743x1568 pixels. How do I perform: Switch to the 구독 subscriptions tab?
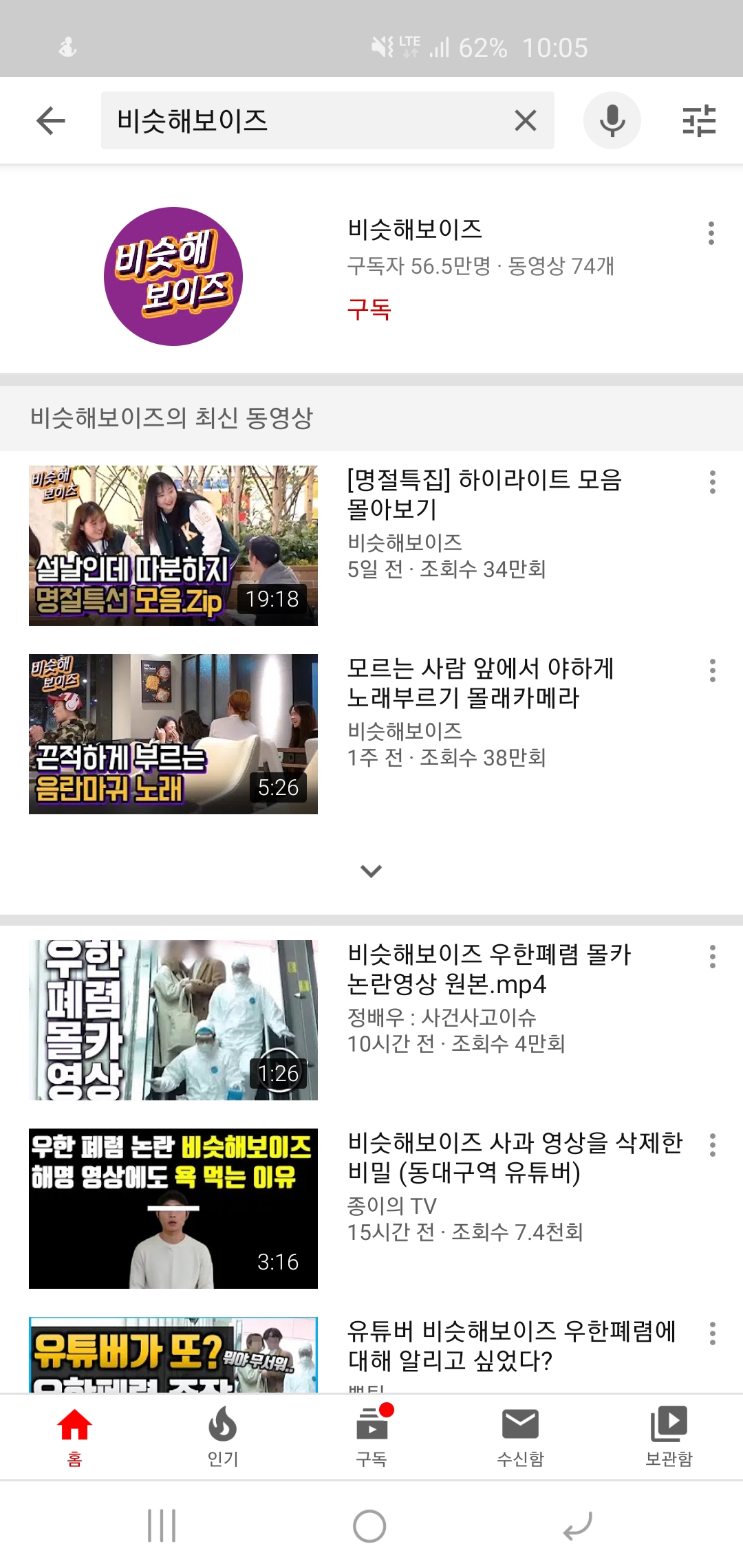(371, 1436)
